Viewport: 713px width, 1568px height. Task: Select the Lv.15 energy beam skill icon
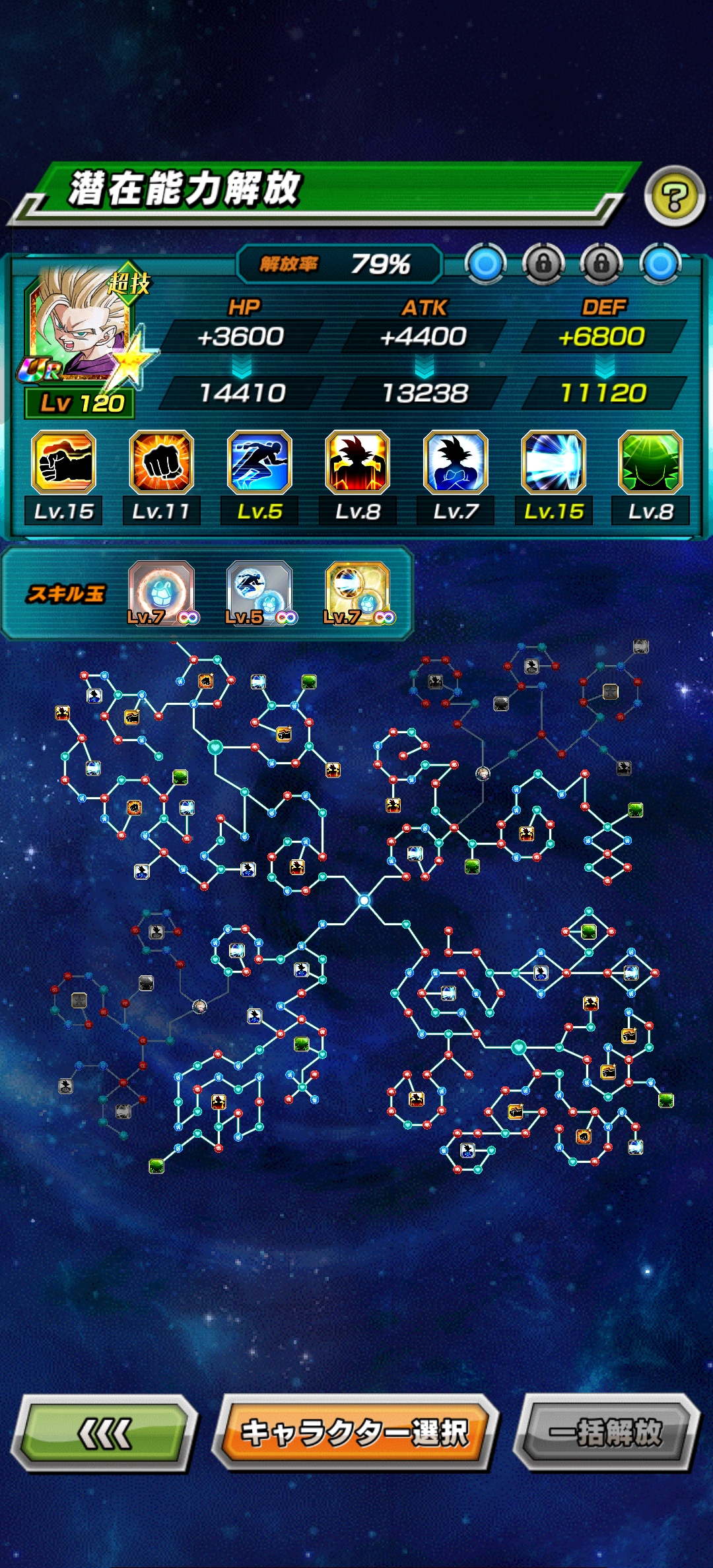553,463
